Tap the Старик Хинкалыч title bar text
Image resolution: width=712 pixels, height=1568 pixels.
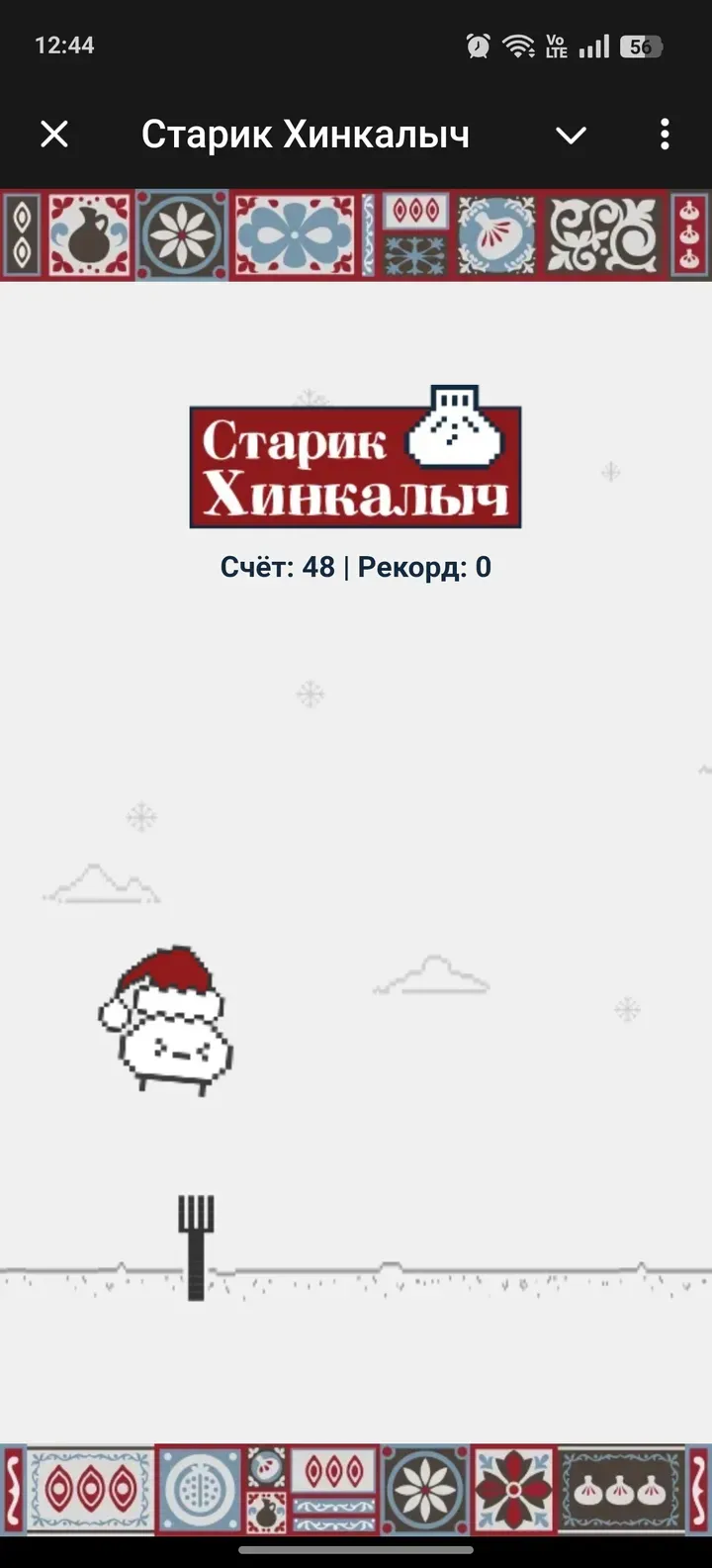click(307, 135)
